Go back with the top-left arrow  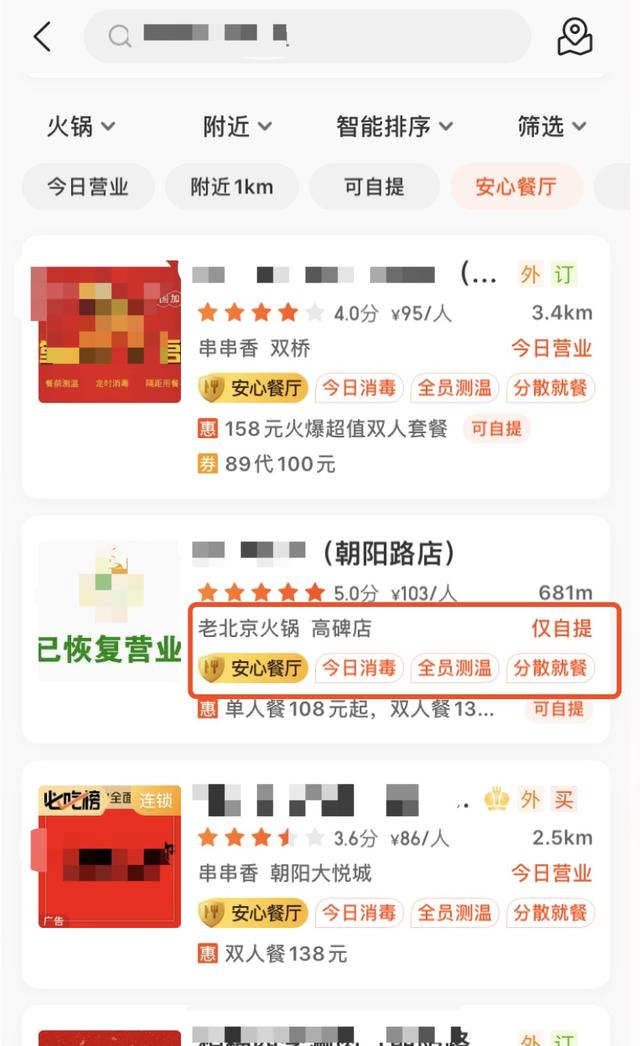pos(42,37)
